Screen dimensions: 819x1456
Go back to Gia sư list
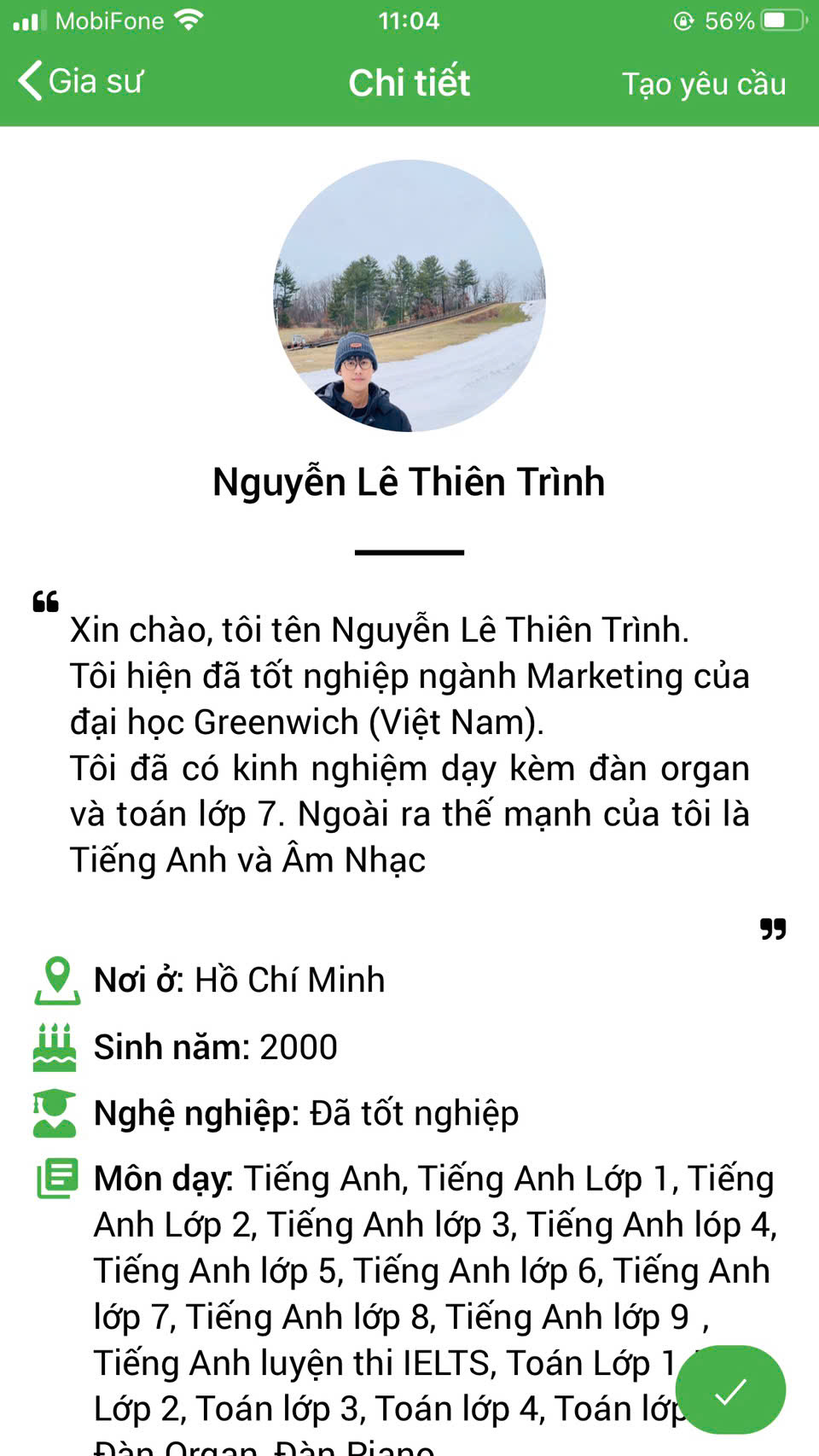pyautogui.click(x=80, y=82)
